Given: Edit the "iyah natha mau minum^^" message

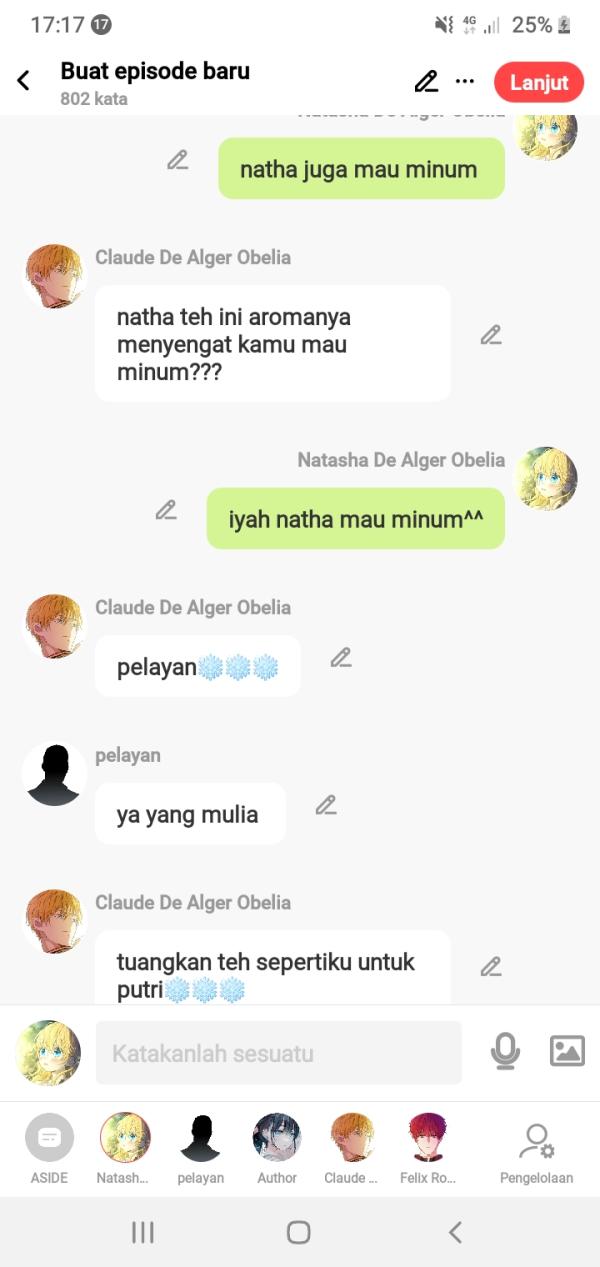Looking at the screenshot, I should pos(166,510).
